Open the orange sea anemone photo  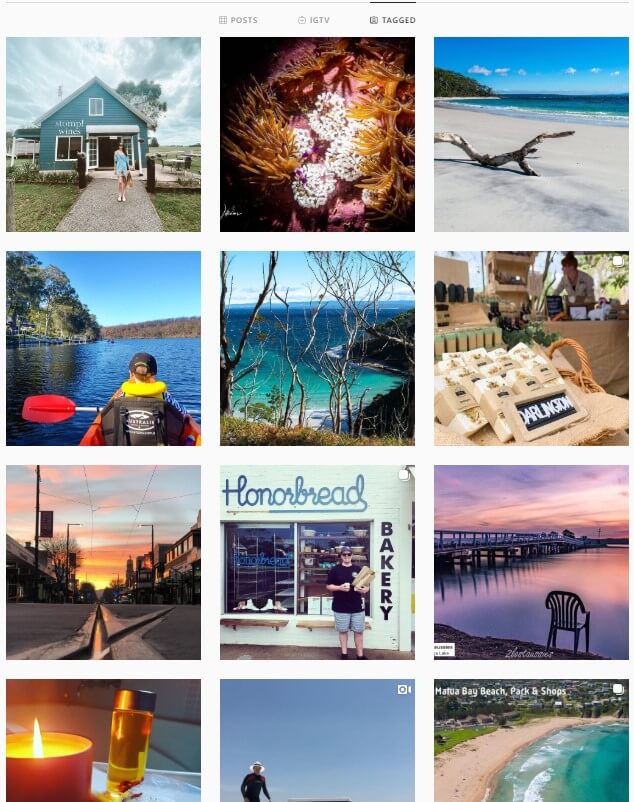317,134
